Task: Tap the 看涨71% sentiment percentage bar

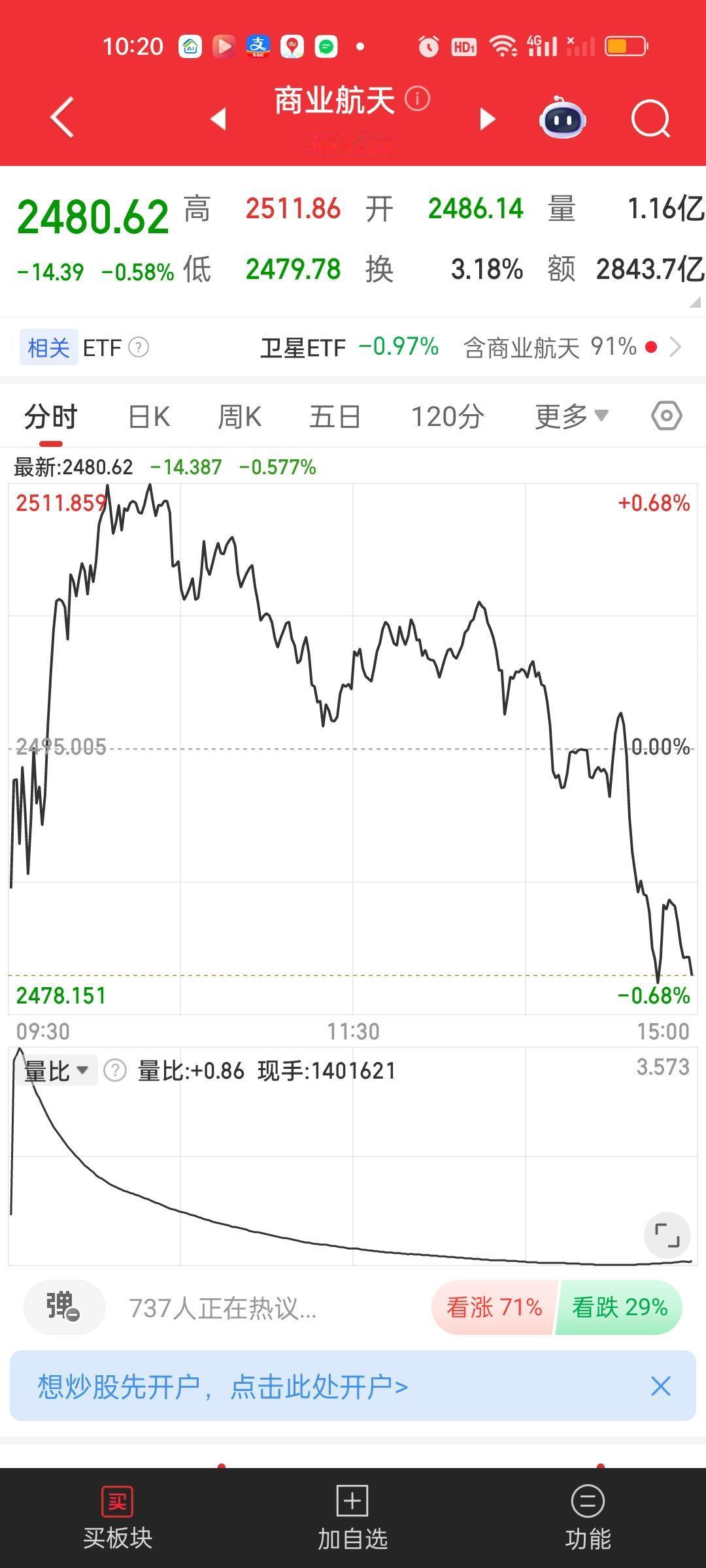Action: 494,1307
